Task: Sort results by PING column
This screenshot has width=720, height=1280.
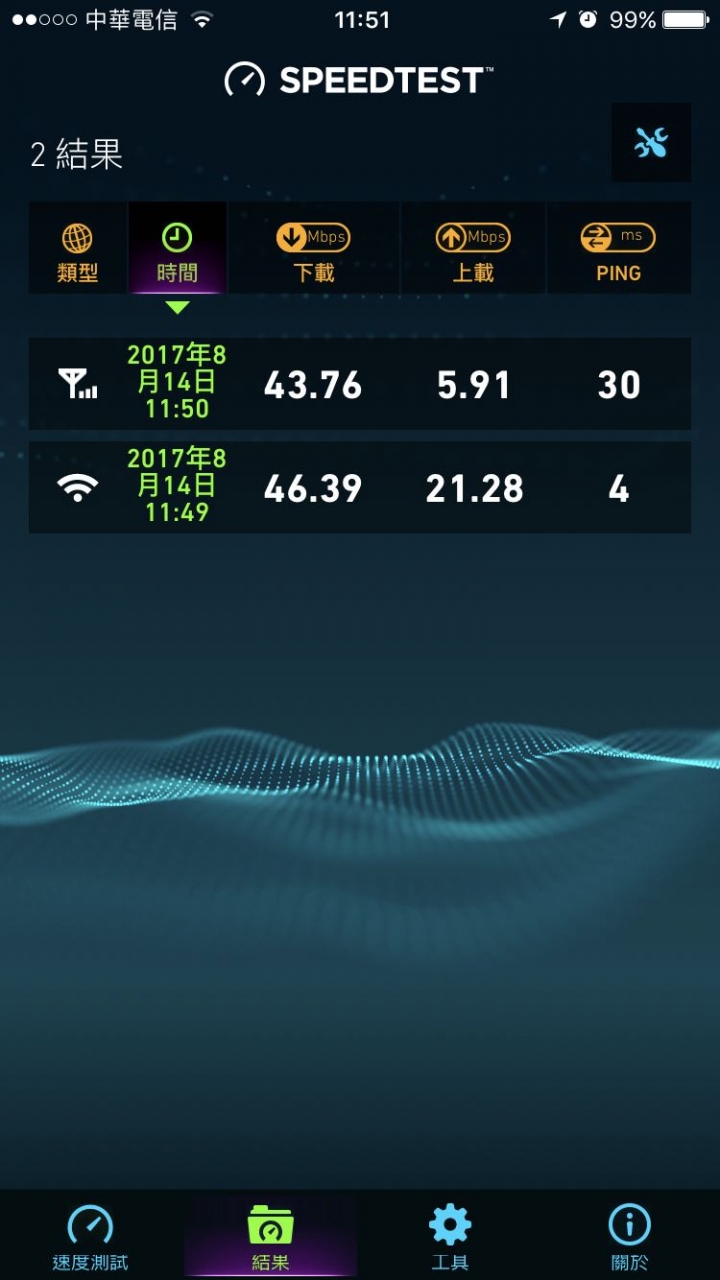Action: [619, 248]
